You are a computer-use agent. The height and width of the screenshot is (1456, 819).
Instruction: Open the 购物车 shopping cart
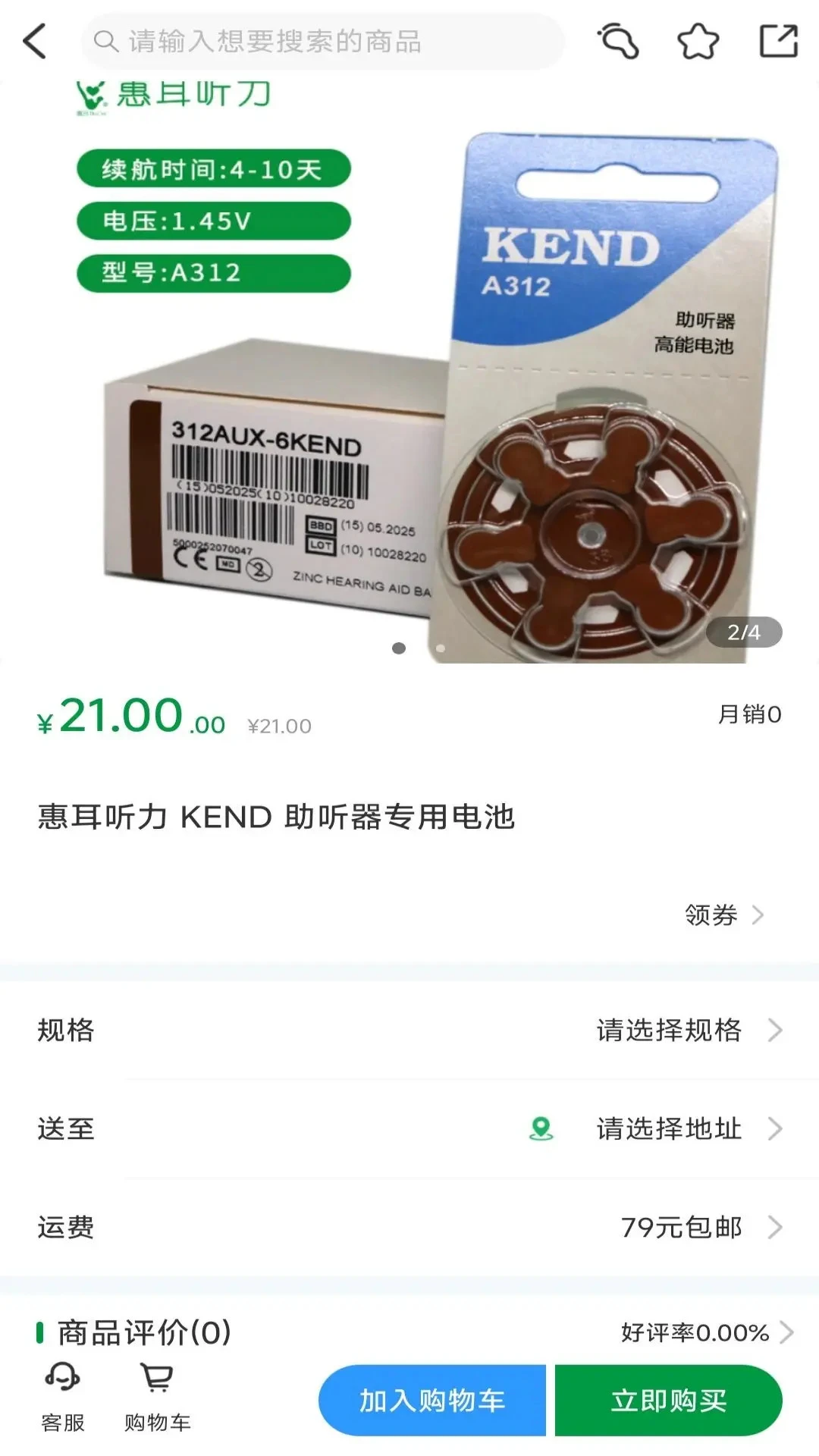(x=157, y=1398)
